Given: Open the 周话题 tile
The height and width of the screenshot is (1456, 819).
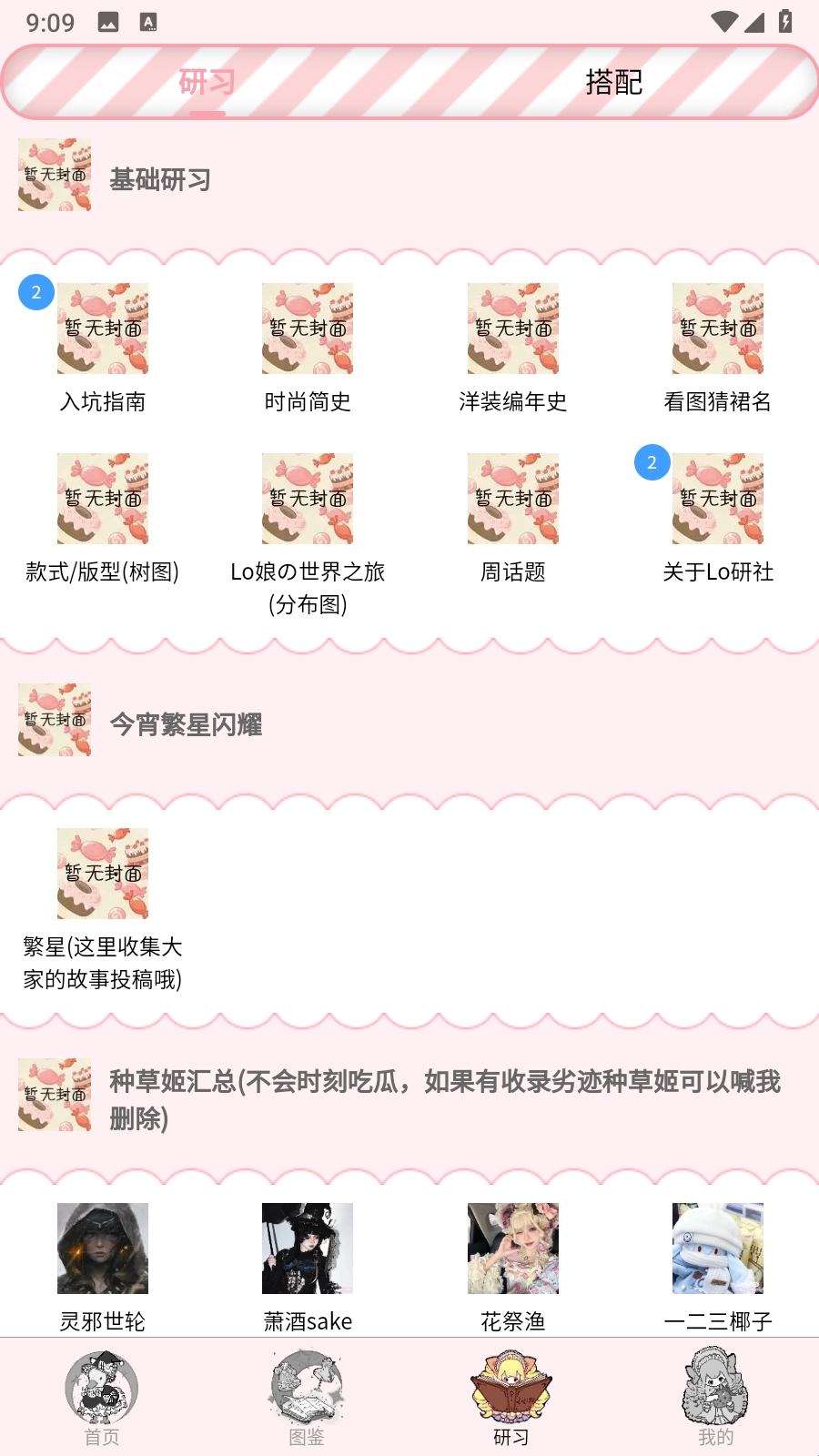Looking at the screenshot, I should 512,517.
